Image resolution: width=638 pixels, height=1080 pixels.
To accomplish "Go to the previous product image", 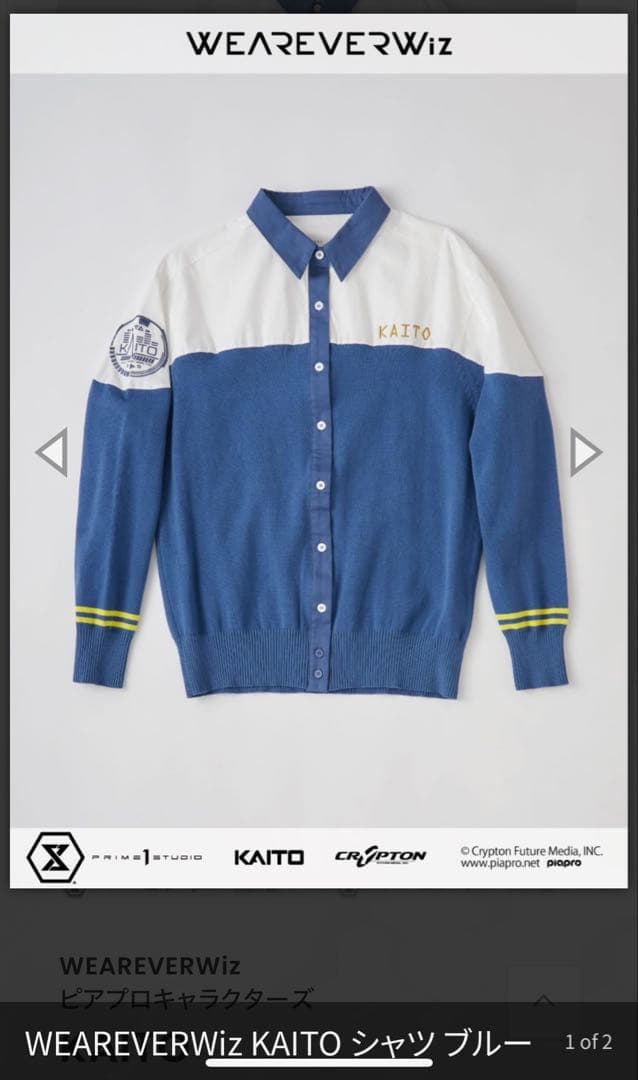I will 51,452.
